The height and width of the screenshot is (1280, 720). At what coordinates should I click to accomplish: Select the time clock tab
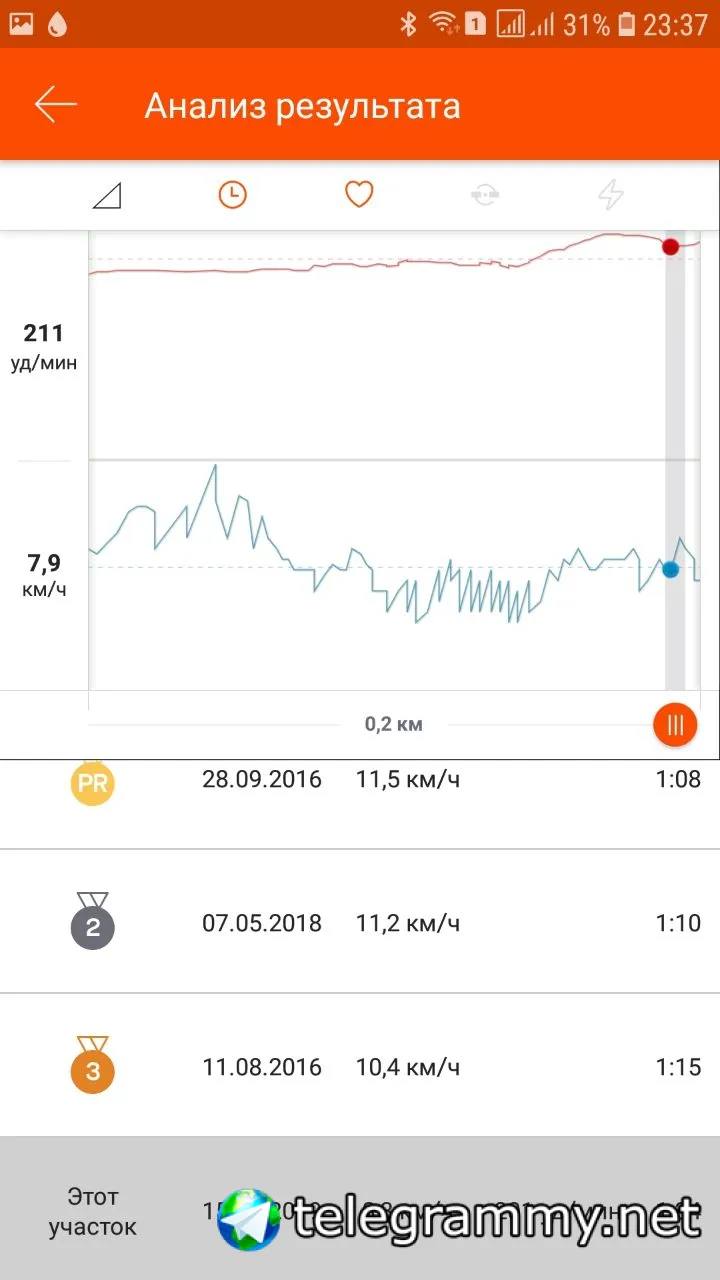tap(232, 195)
